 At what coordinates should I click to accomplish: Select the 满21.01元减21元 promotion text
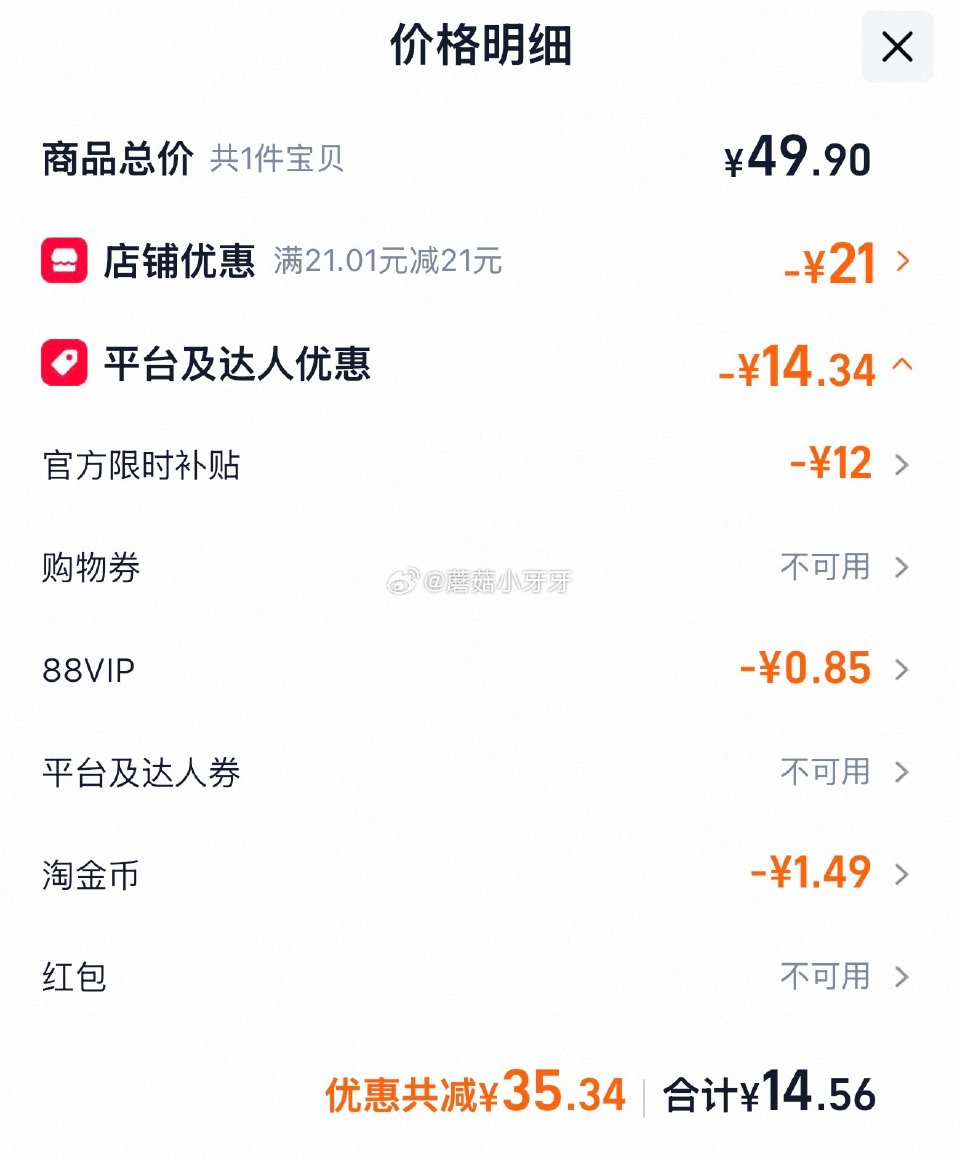(x=389, y=264)
